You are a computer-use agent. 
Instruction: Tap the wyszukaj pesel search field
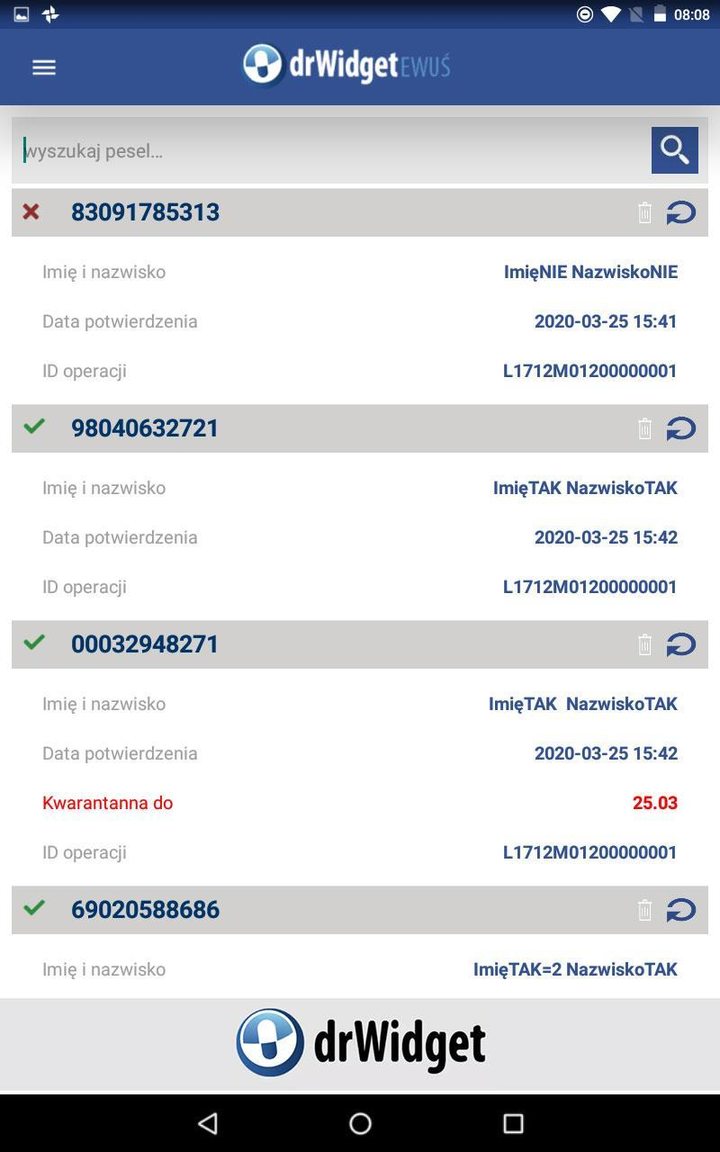(x=300, y=150)
